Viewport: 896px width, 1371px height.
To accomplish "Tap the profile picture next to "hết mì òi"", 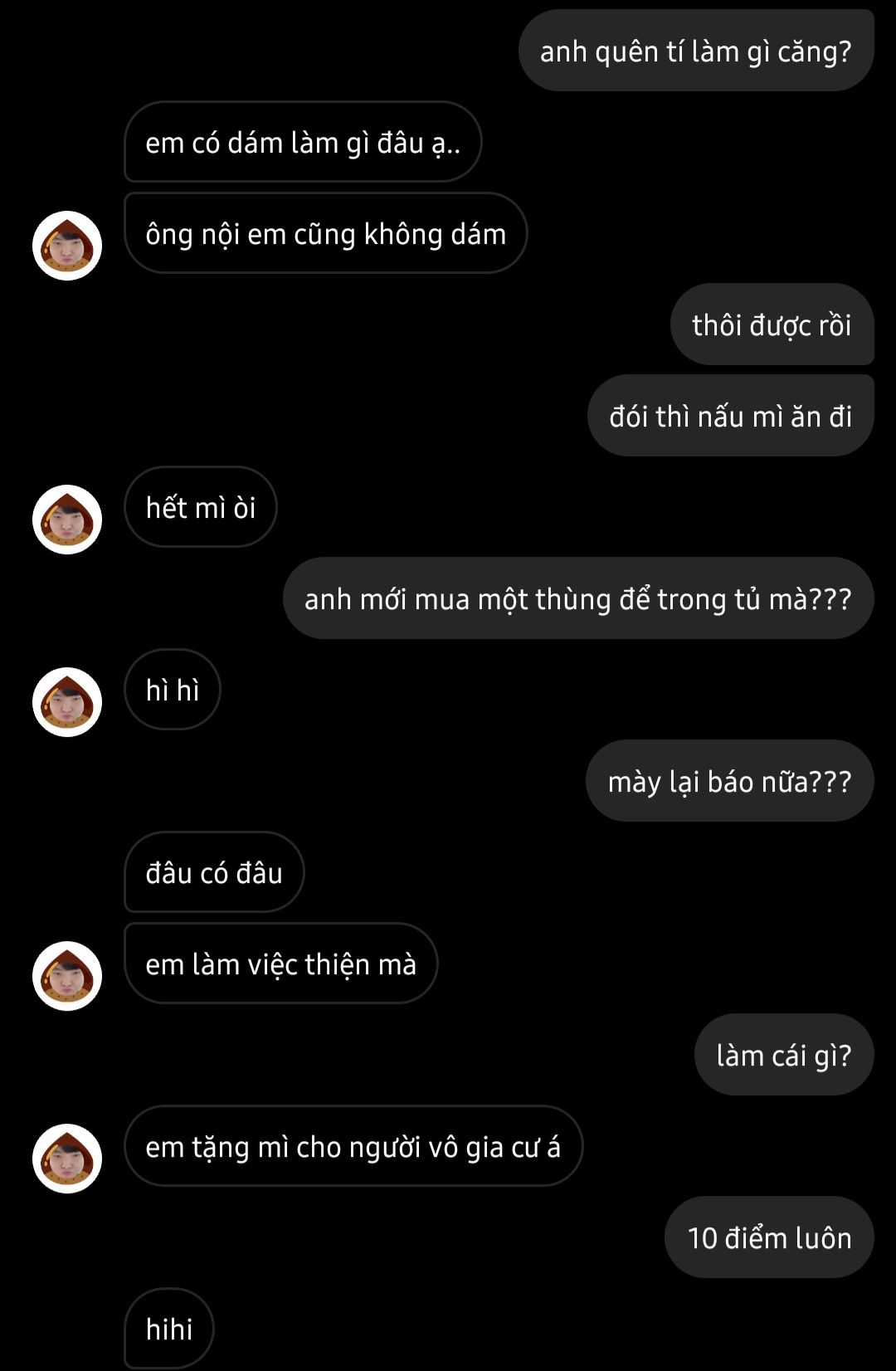I will [67, 520].
